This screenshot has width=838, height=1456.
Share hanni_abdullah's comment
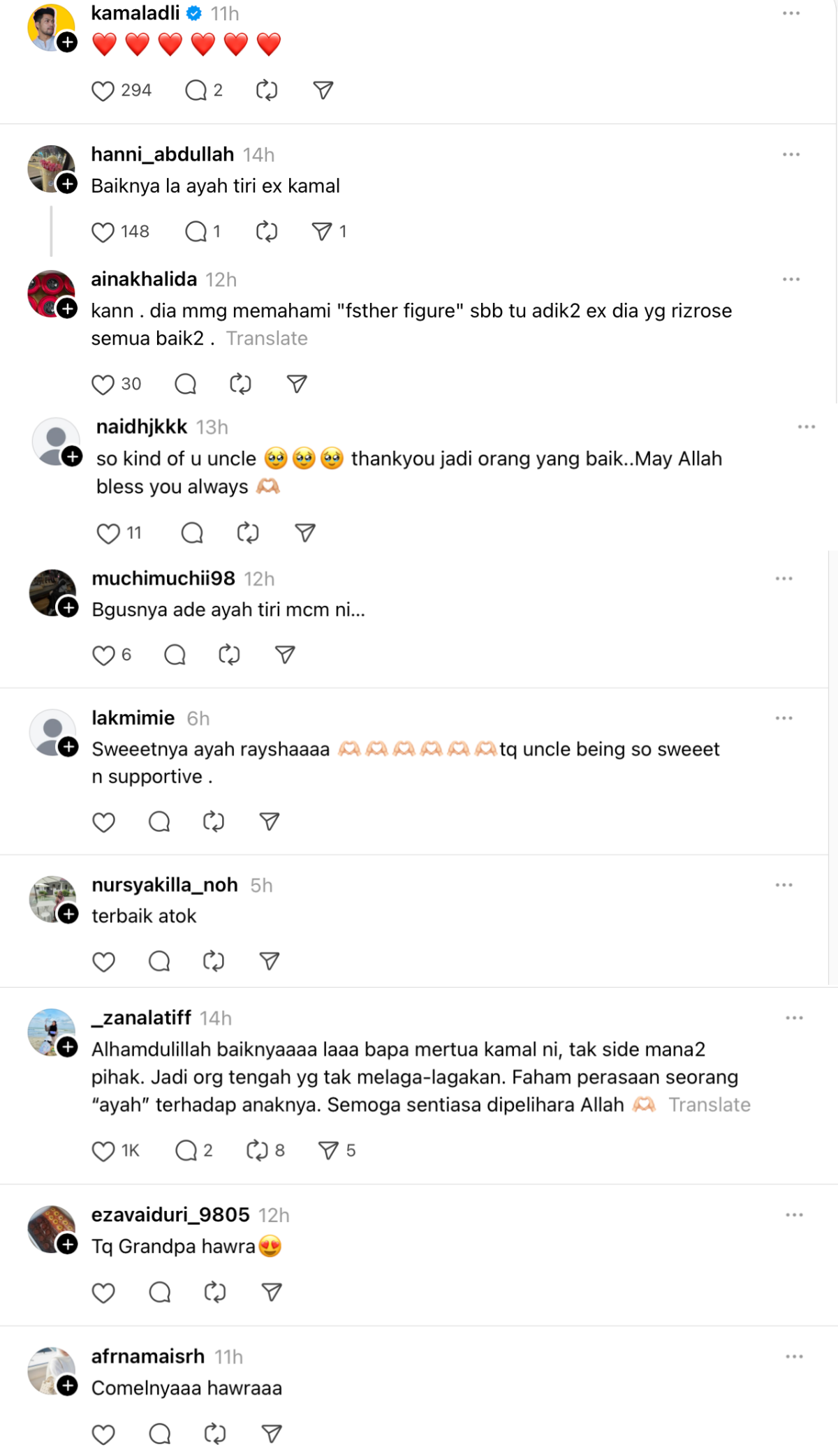(322, 232)
